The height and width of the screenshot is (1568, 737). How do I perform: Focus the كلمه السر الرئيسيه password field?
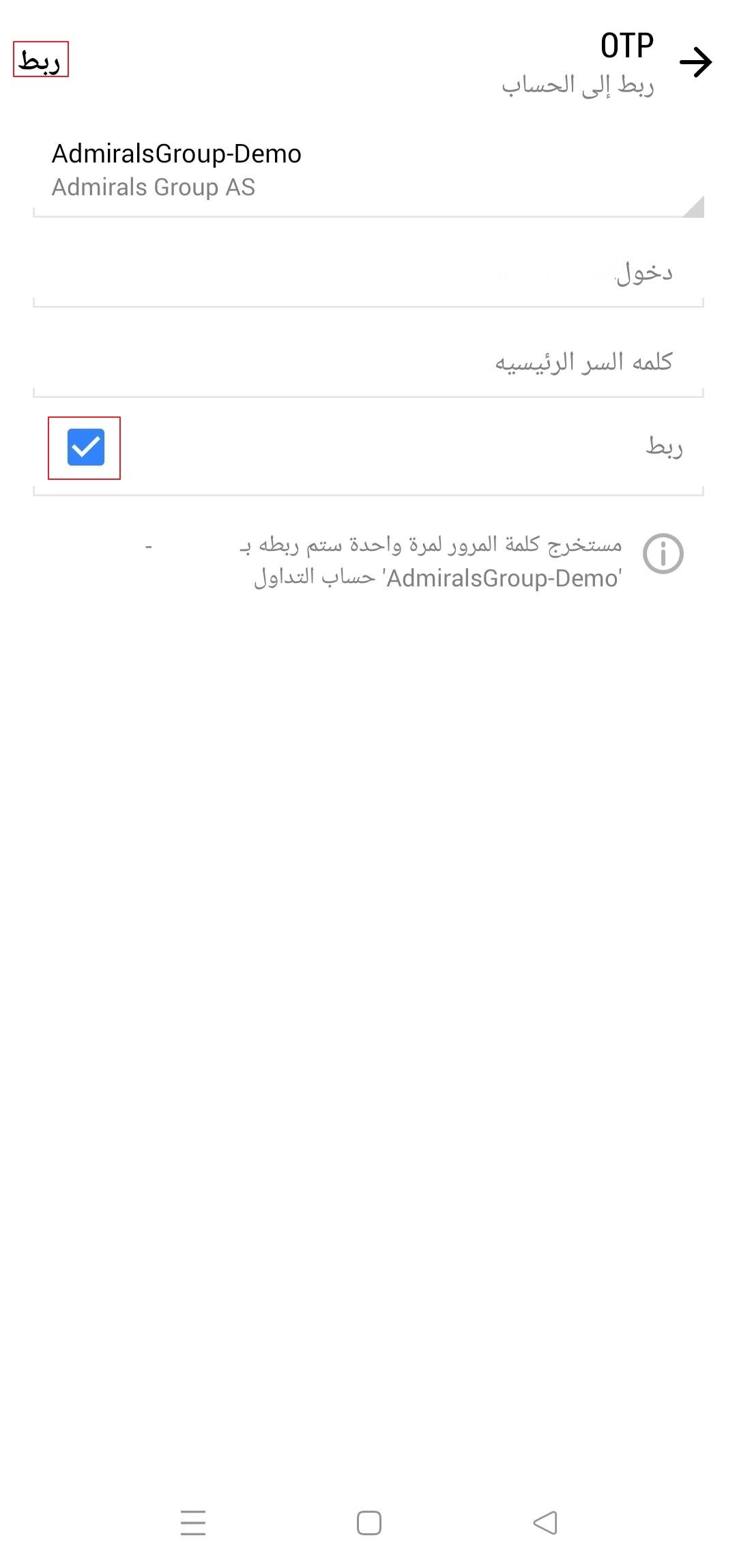369,362
